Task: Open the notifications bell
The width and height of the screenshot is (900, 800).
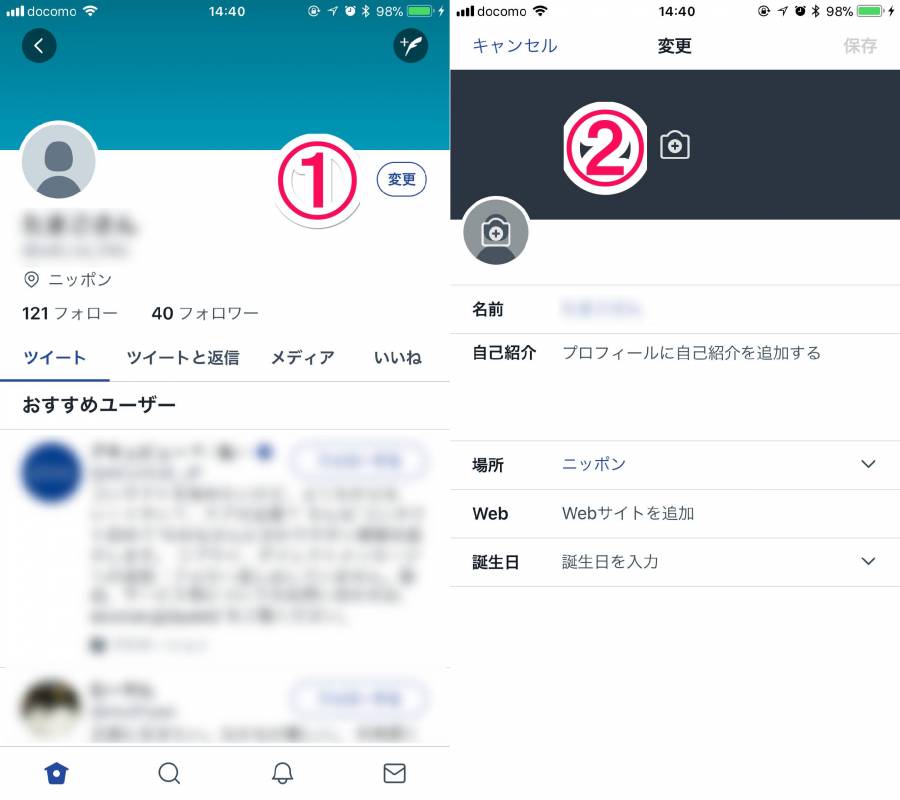Action: (283, 773)
